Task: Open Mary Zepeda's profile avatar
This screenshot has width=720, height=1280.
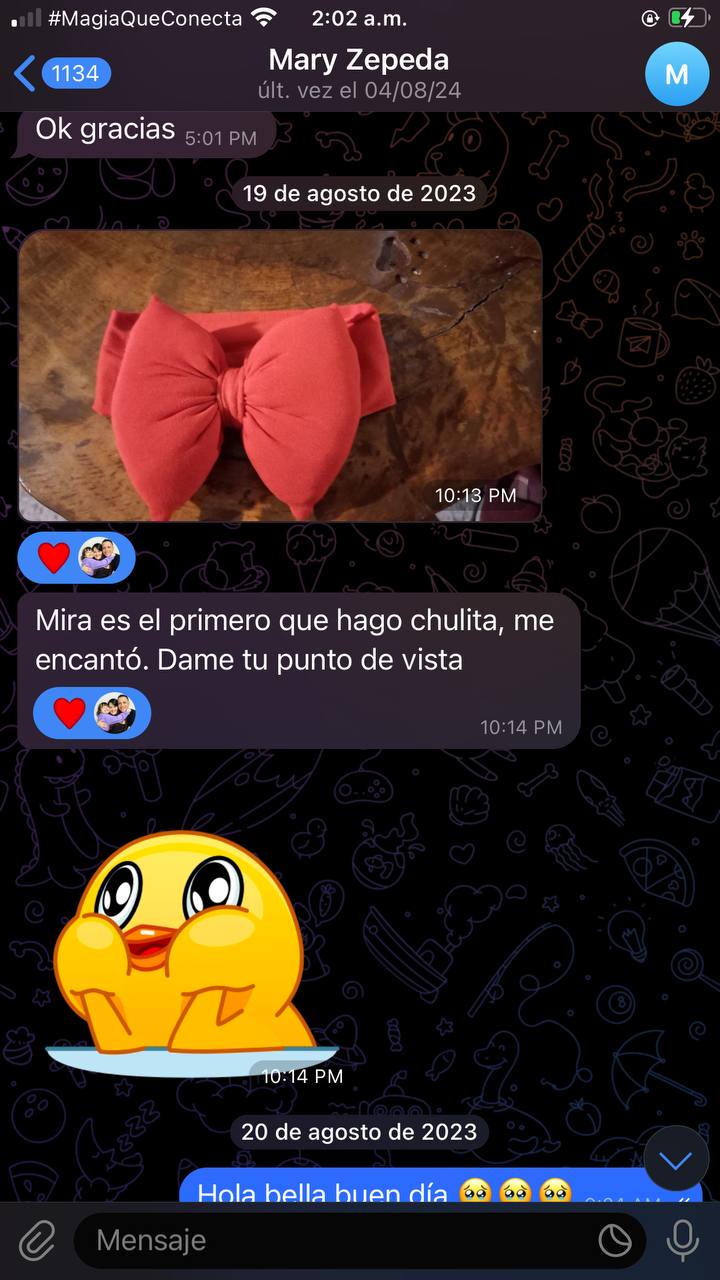Action: (x=676, y=74)
